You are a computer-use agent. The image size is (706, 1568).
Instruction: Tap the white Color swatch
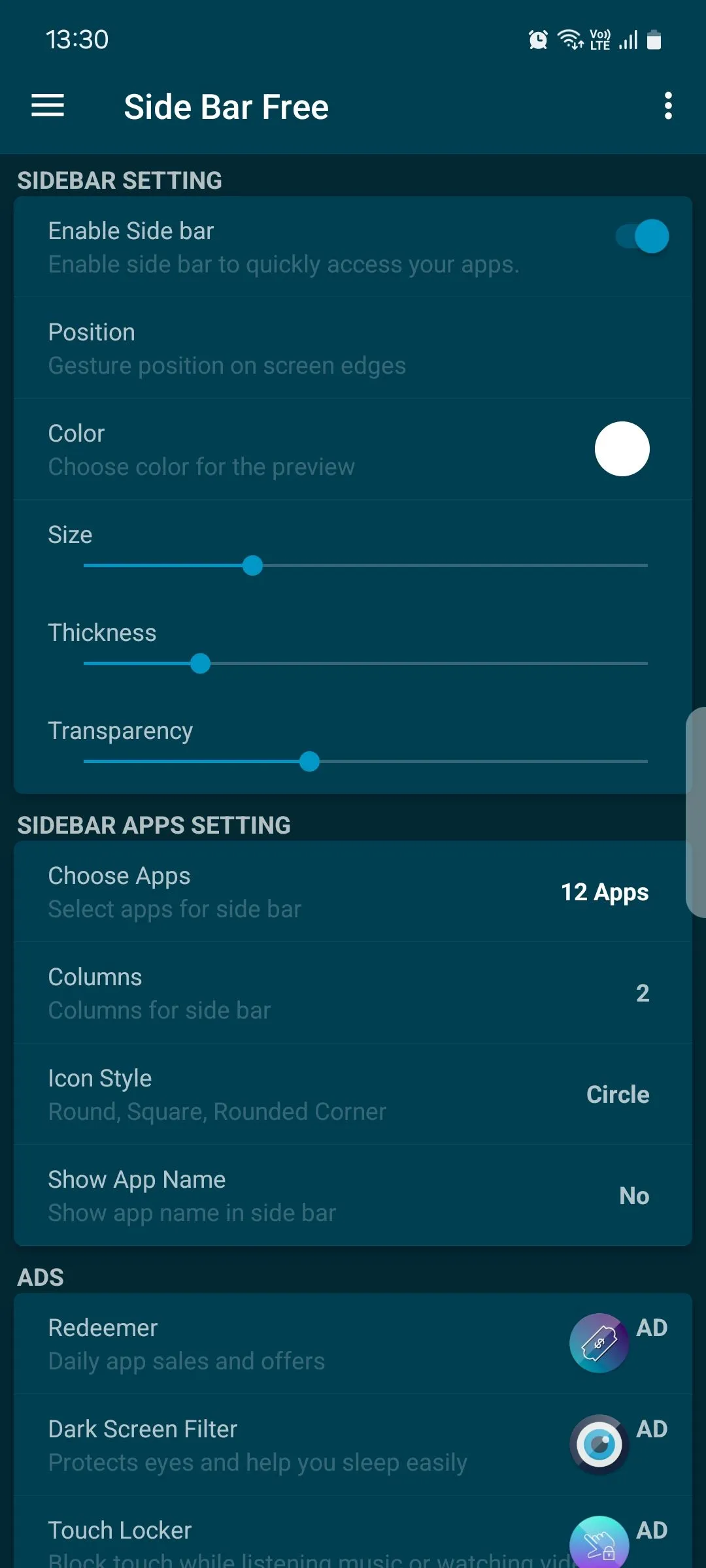[x=622, y=449]
